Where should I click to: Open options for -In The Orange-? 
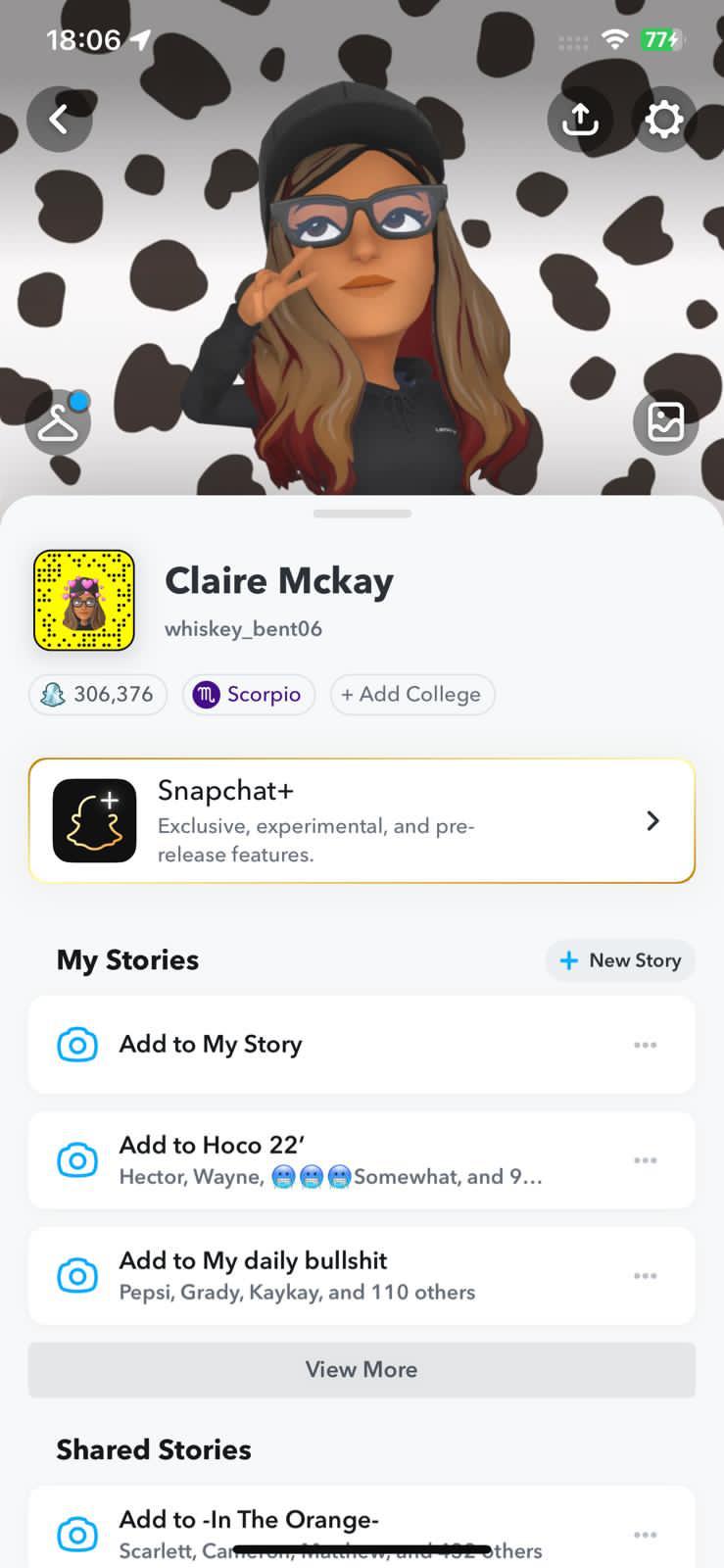[645, 1535]
